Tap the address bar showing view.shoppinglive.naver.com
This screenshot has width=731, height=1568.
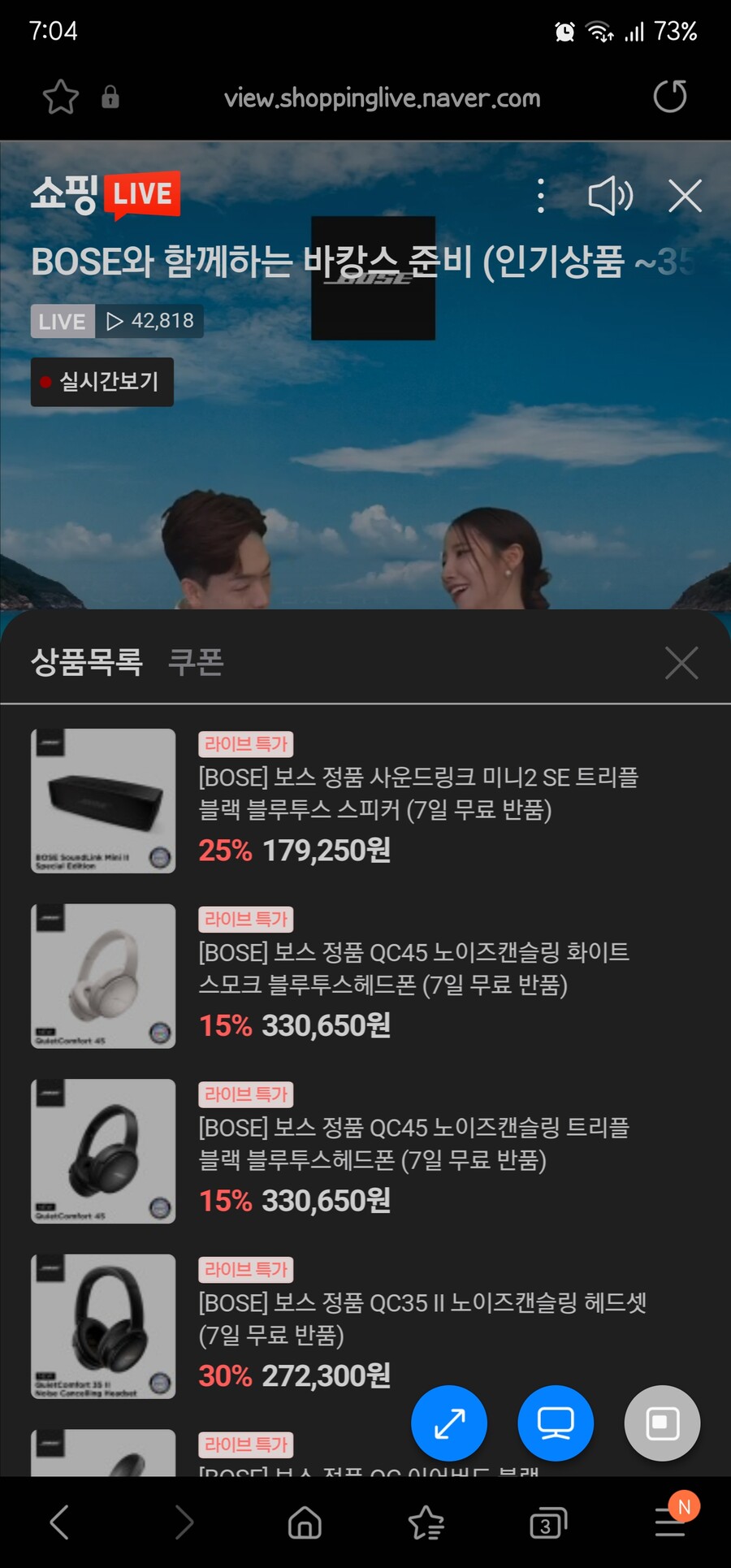(382, 97)
